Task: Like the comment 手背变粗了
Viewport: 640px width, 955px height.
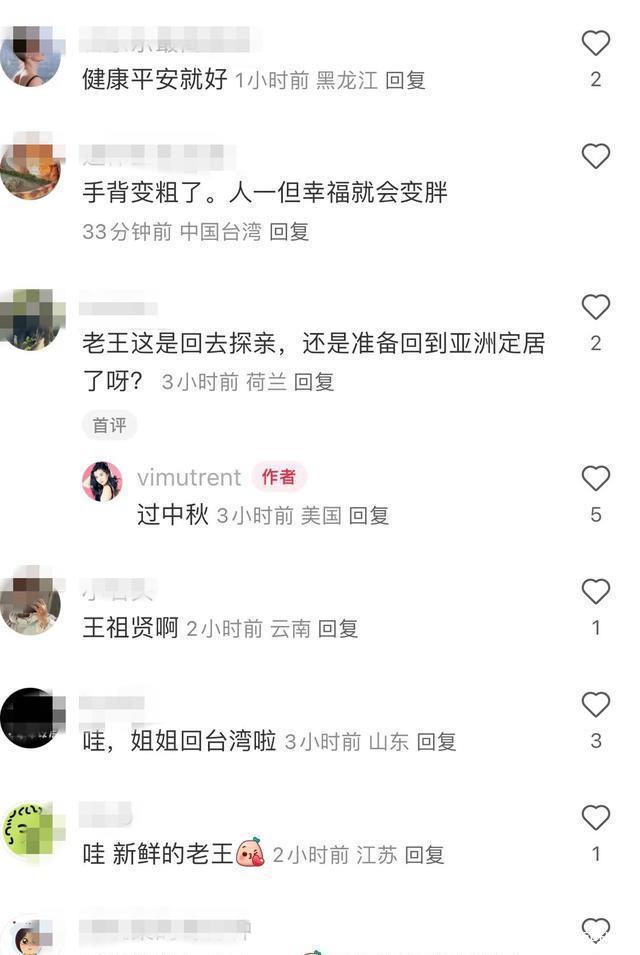Action: point(595,156)
